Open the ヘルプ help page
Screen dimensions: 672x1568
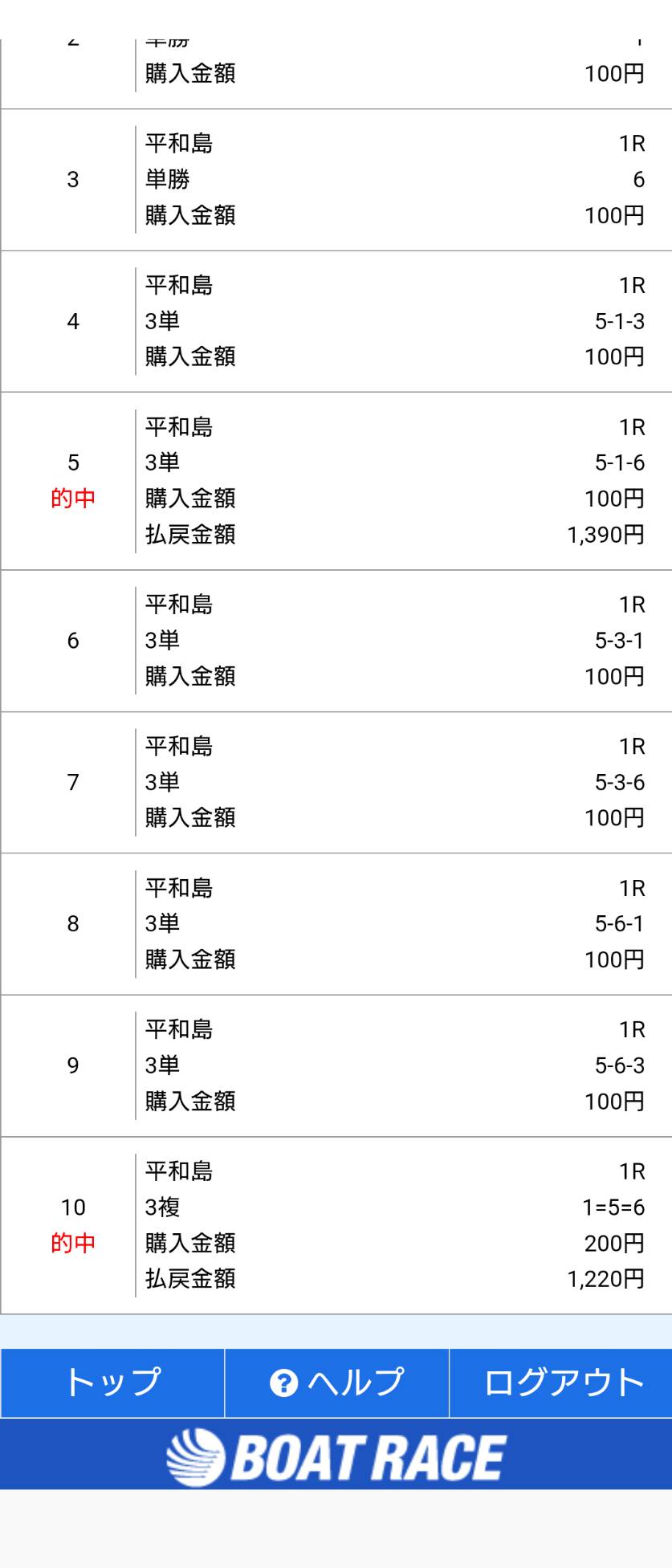[x=336, y=1383]
